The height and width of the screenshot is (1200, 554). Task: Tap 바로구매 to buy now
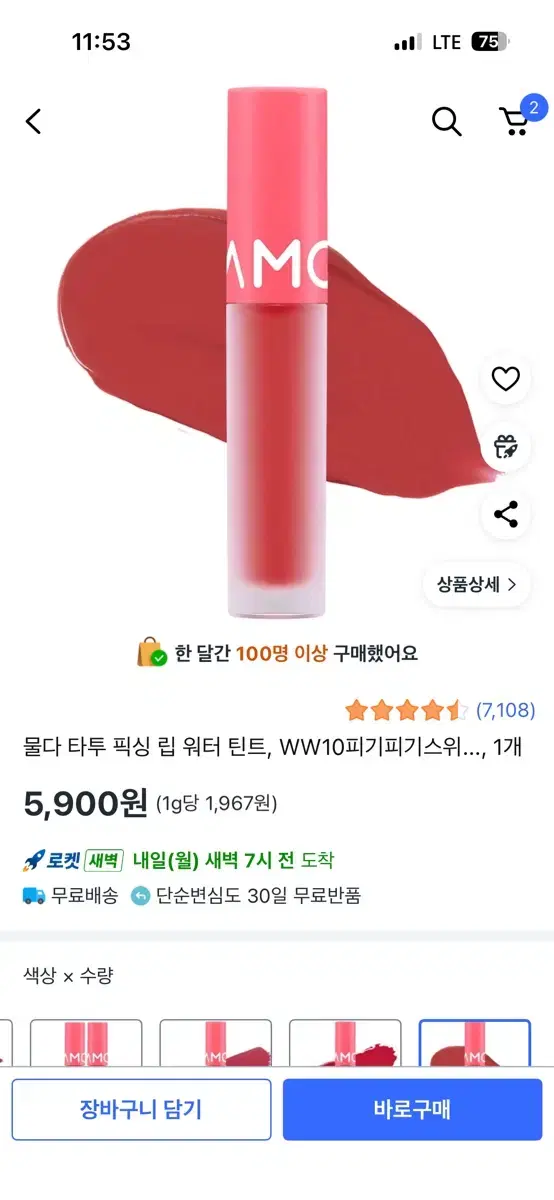click(x=412, y=1109)
